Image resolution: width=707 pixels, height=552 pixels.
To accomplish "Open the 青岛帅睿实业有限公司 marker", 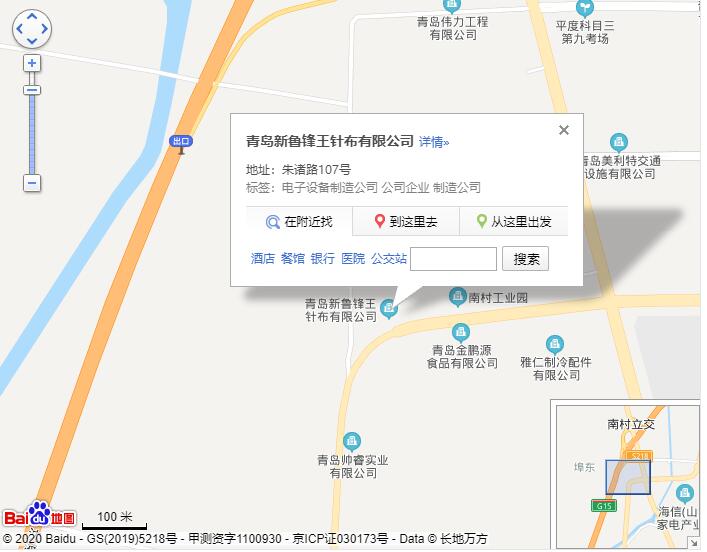I will pyautogui.click(x=352, y=441).
